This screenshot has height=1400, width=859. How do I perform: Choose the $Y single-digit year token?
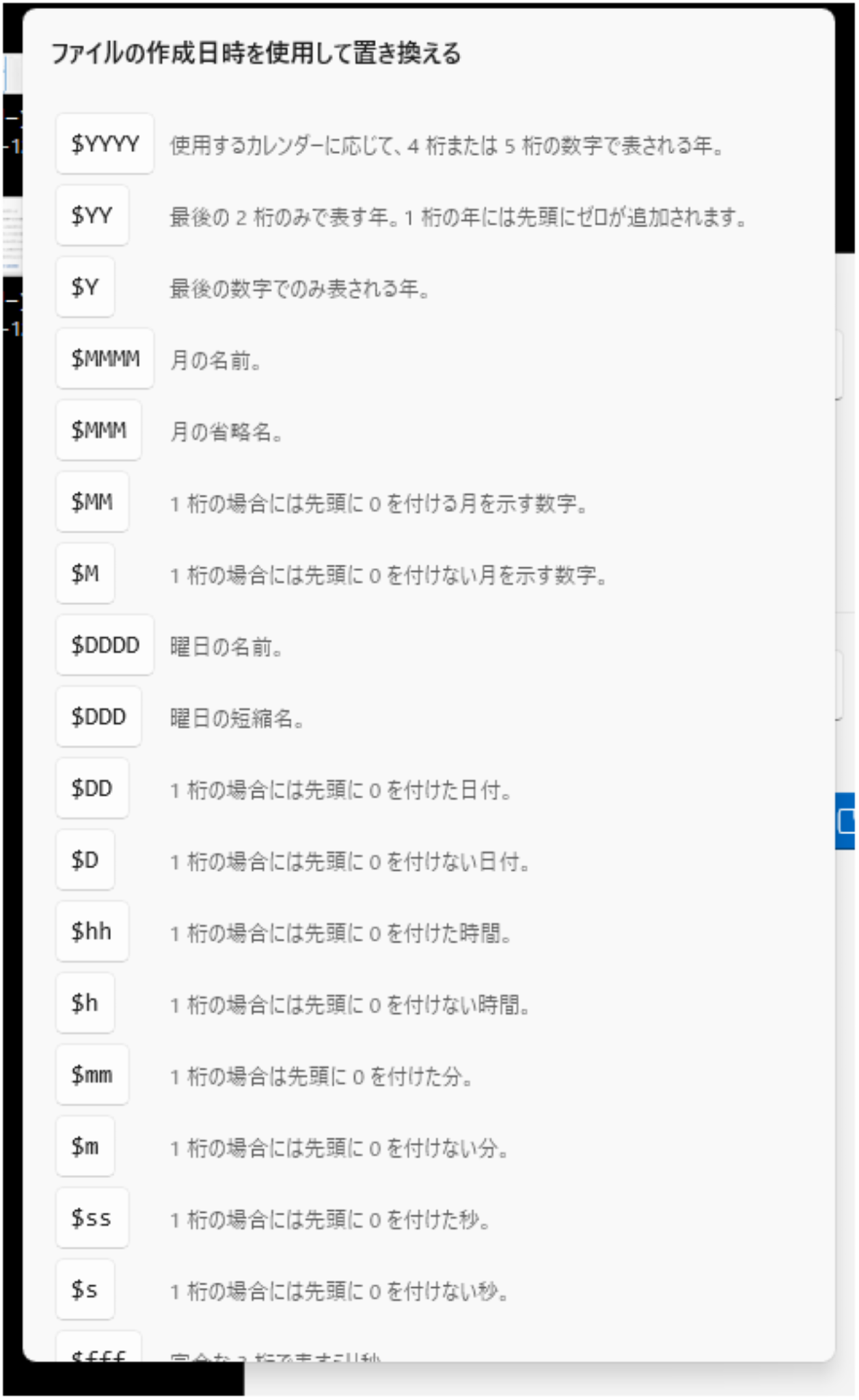85,287
